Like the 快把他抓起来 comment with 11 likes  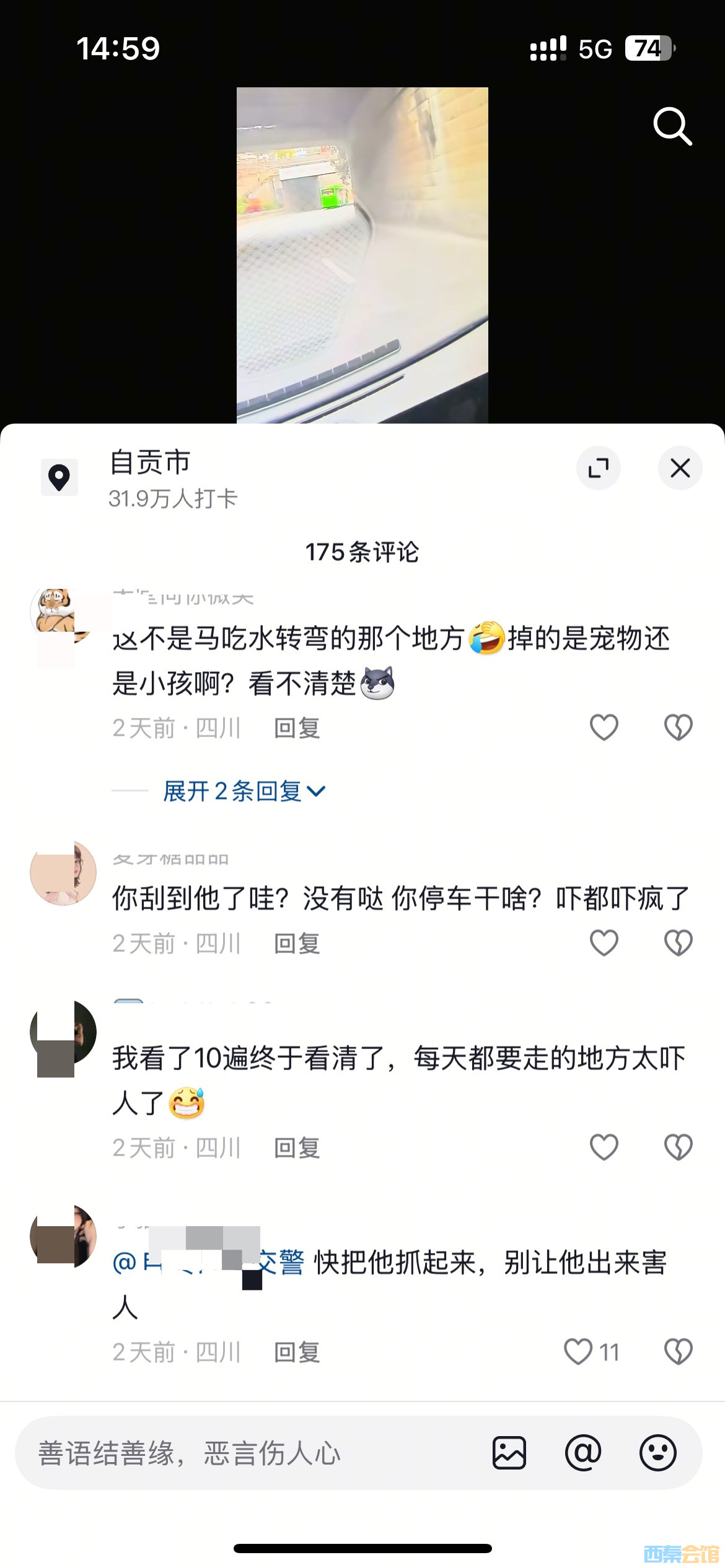579,1351
